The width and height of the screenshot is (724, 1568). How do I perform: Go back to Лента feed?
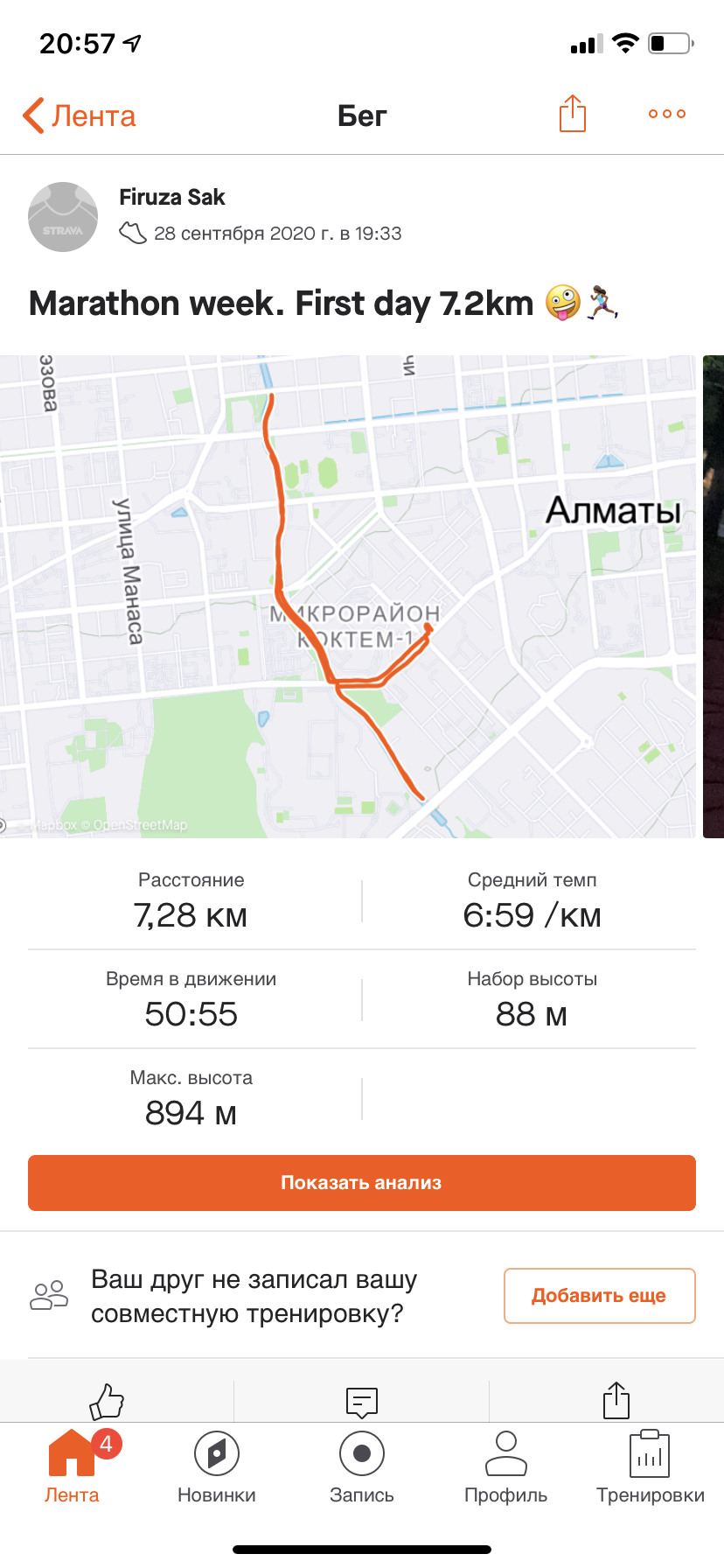coord(80,115)
